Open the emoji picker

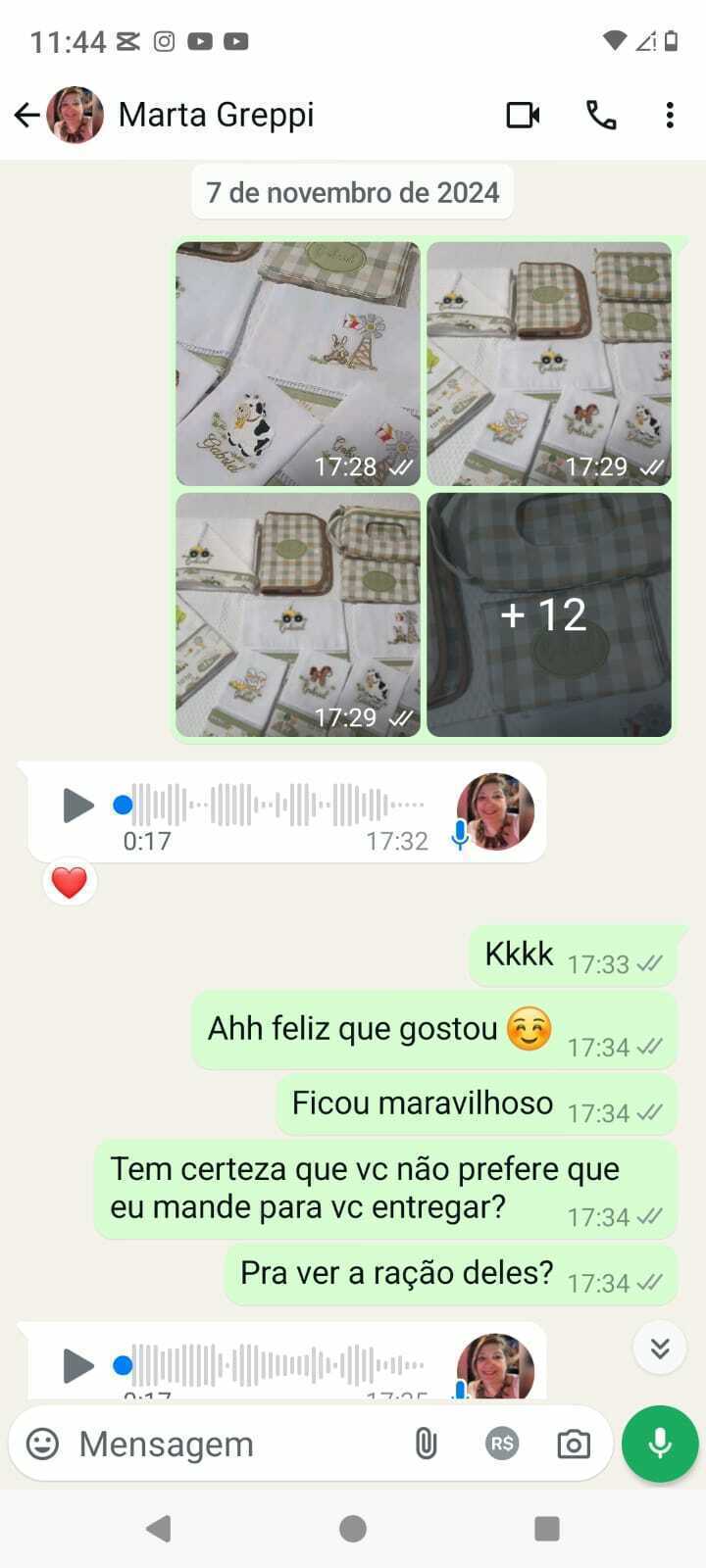pyautogui.click(x=42, y=1444)
